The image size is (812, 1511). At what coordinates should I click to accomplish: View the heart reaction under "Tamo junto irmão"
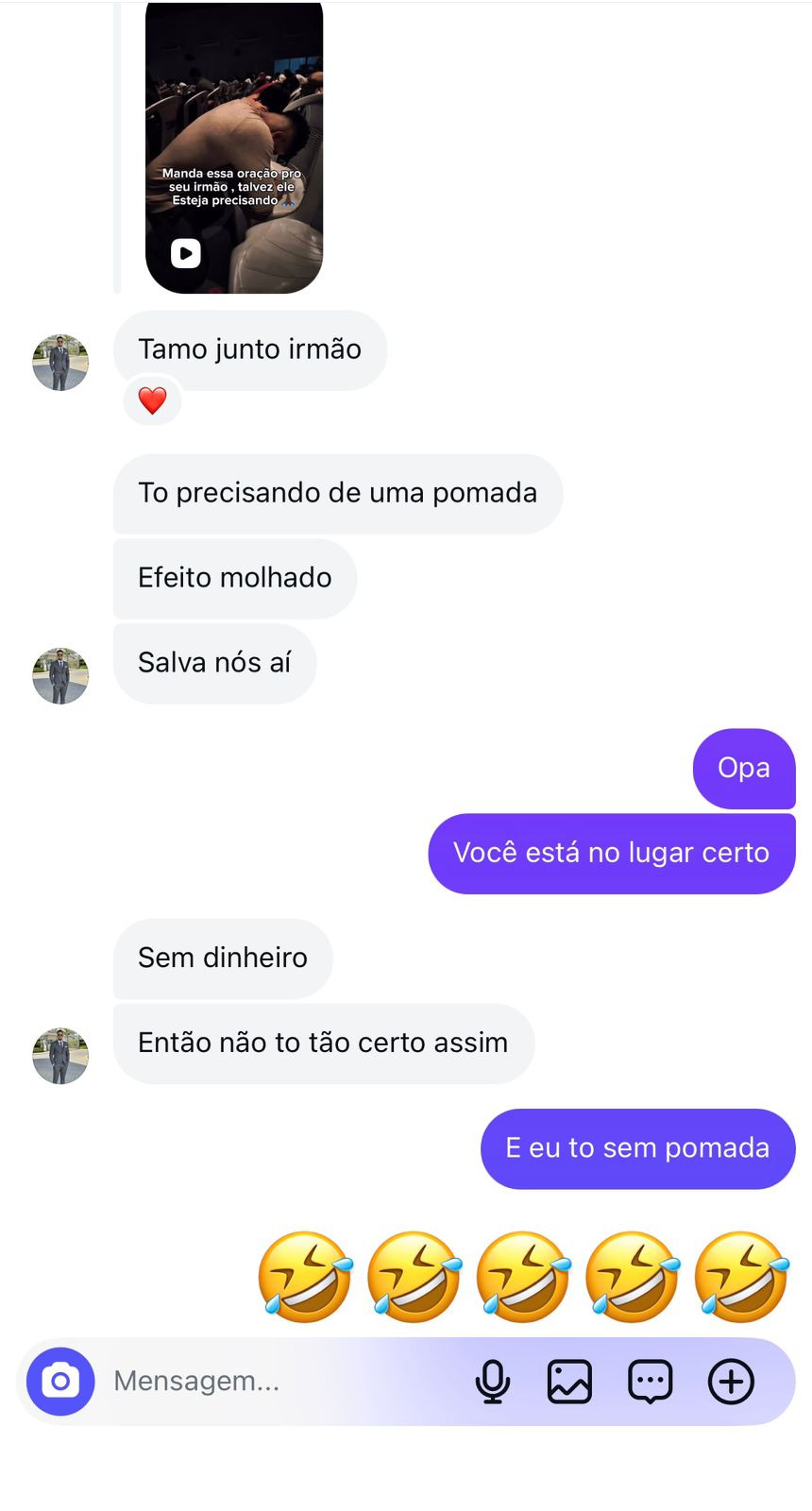tap(152, 401)
